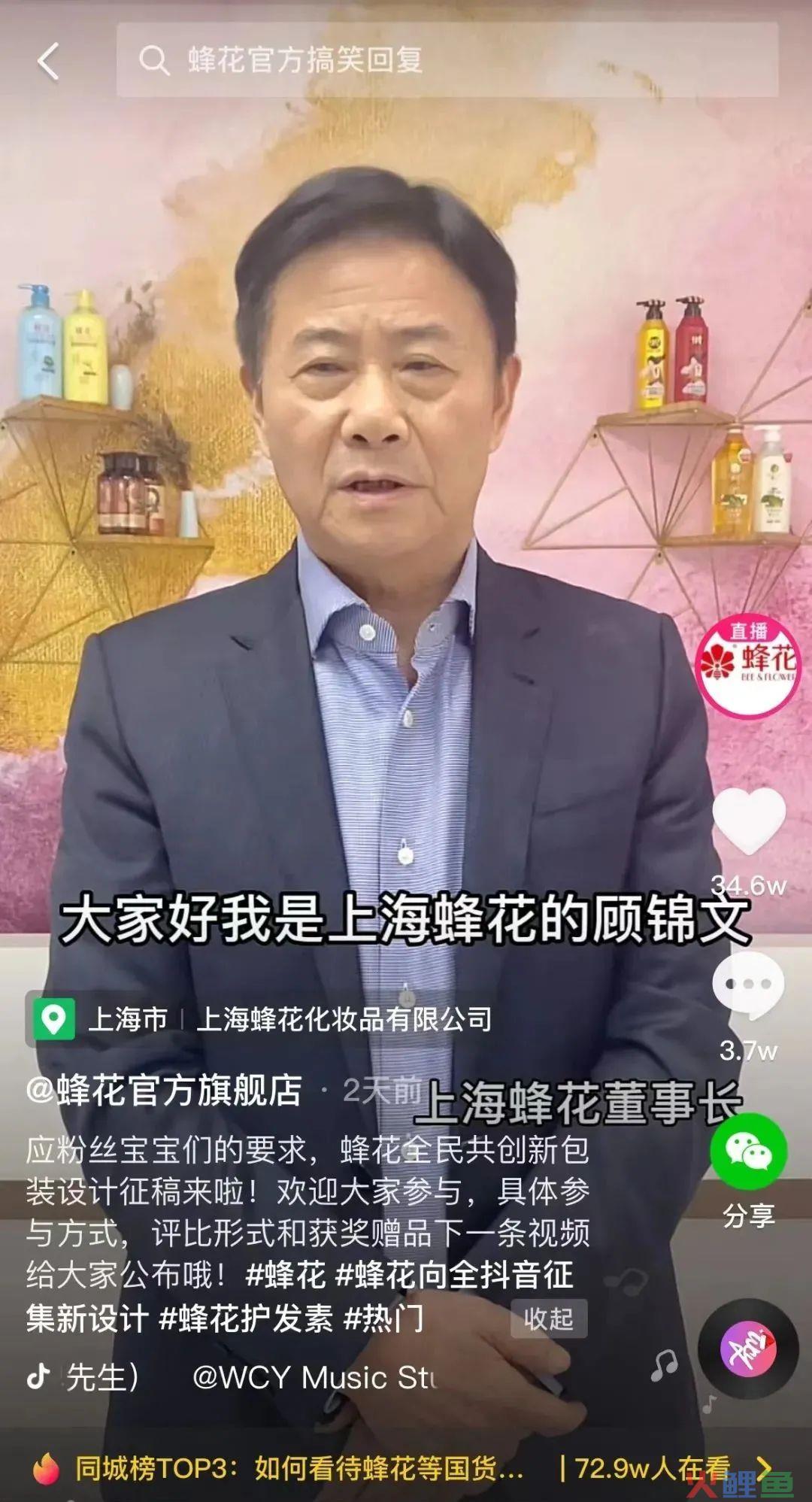Like this video with the heart
This screenshot has height=1502, width=812.
pos(748,821)
